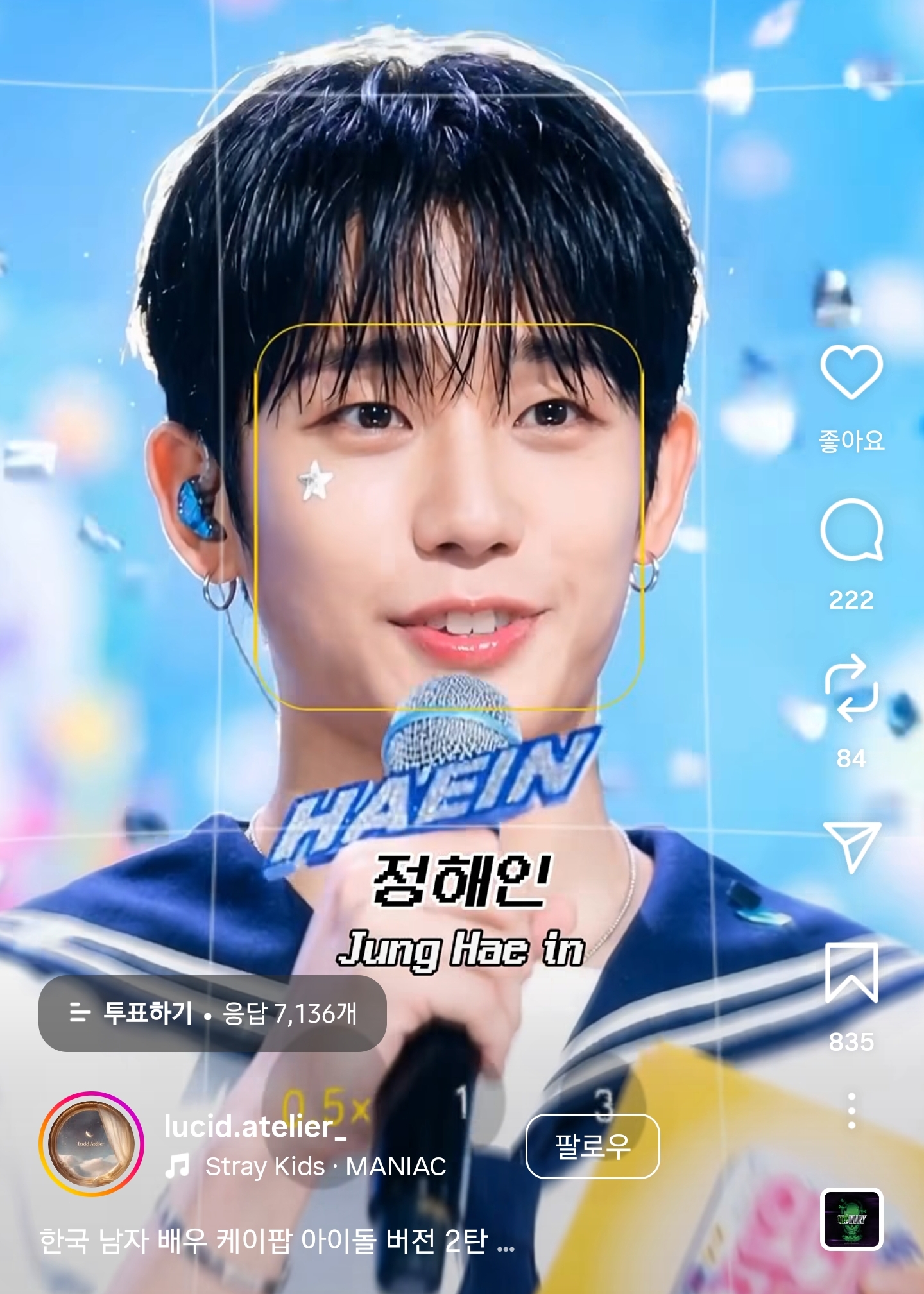
Task: Follow lucid.atelier_ with the 팔로우 button
Action: (x=592, y=1146)
